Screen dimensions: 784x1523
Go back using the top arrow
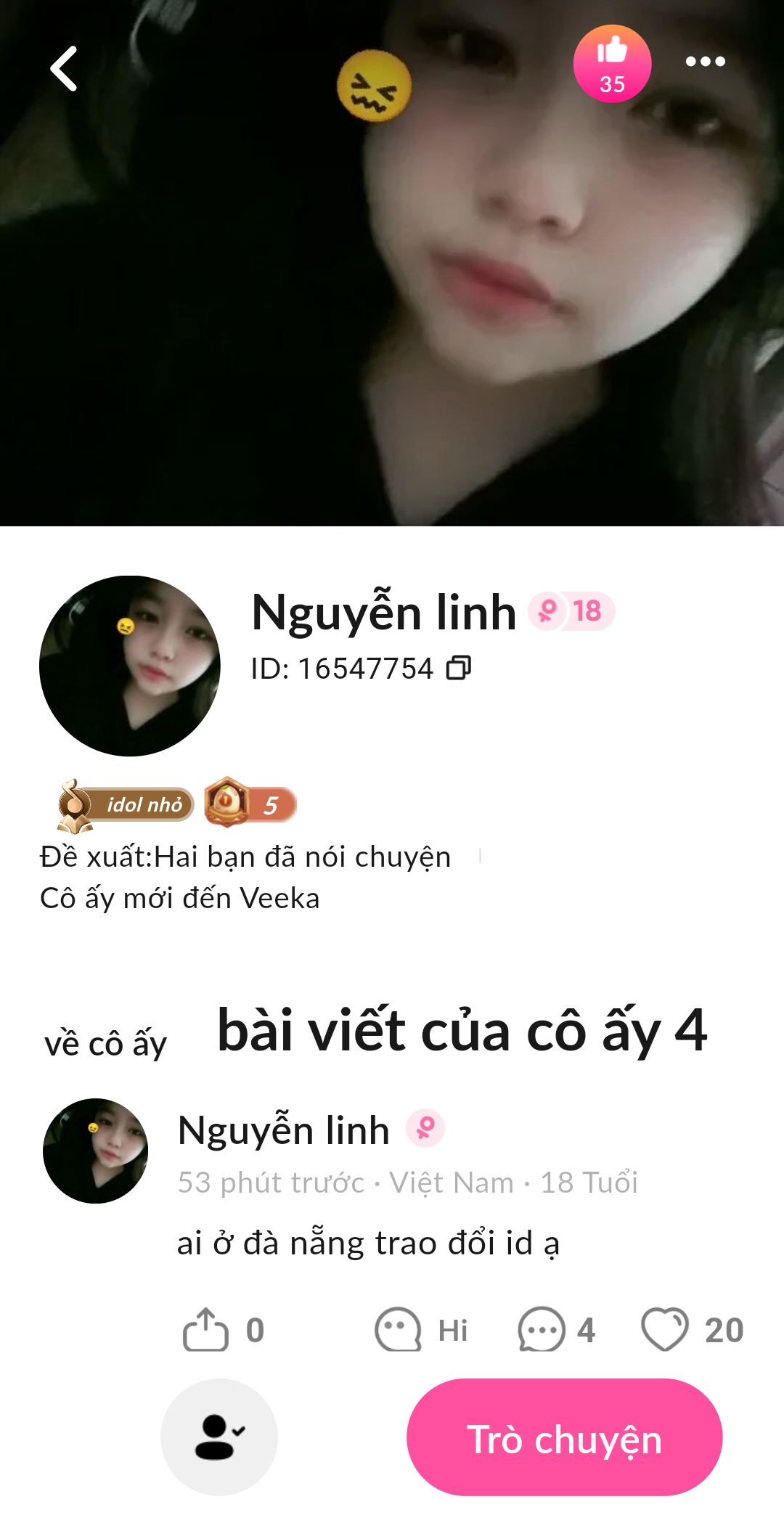coord(64,69)
